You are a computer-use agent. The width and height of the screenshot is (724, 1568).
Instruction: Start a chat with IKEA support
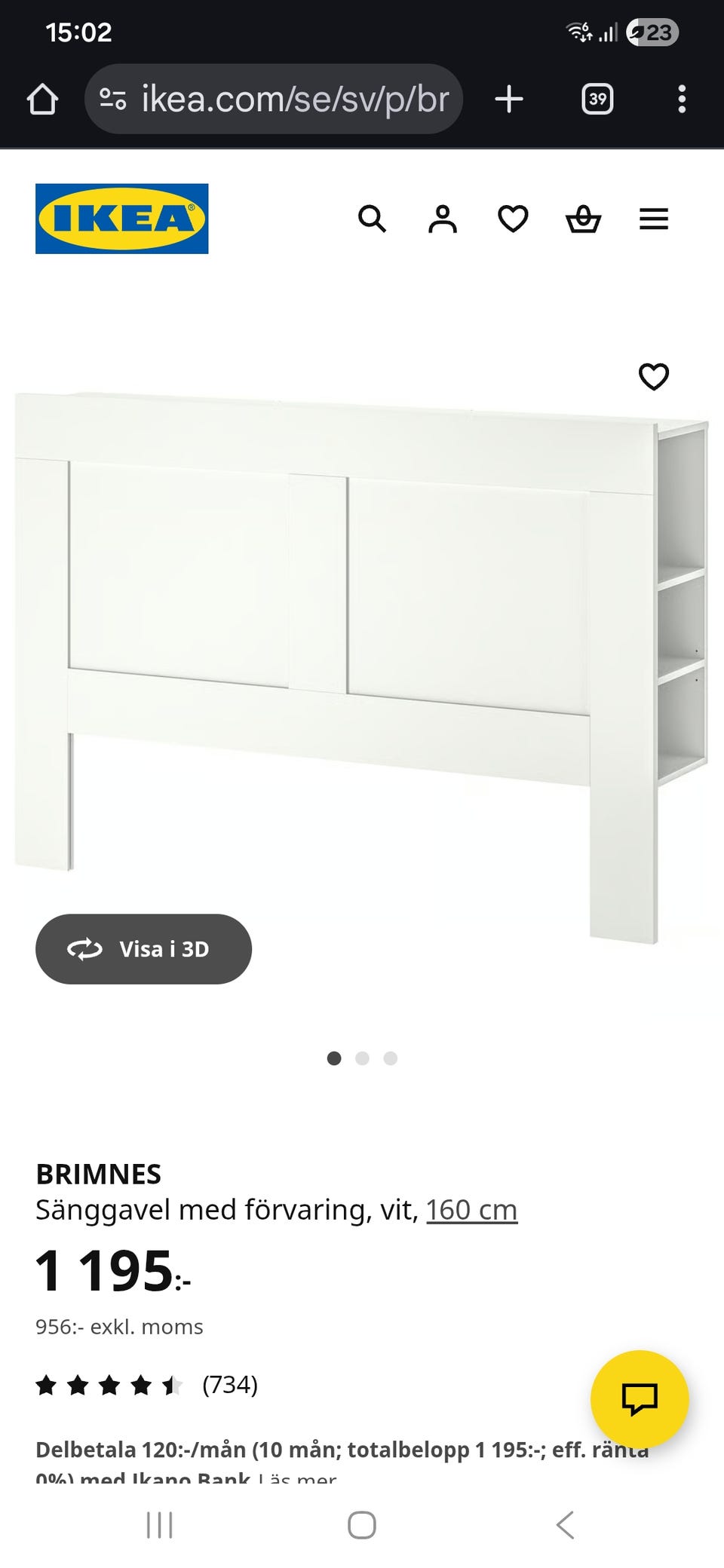coord(640,1399)
